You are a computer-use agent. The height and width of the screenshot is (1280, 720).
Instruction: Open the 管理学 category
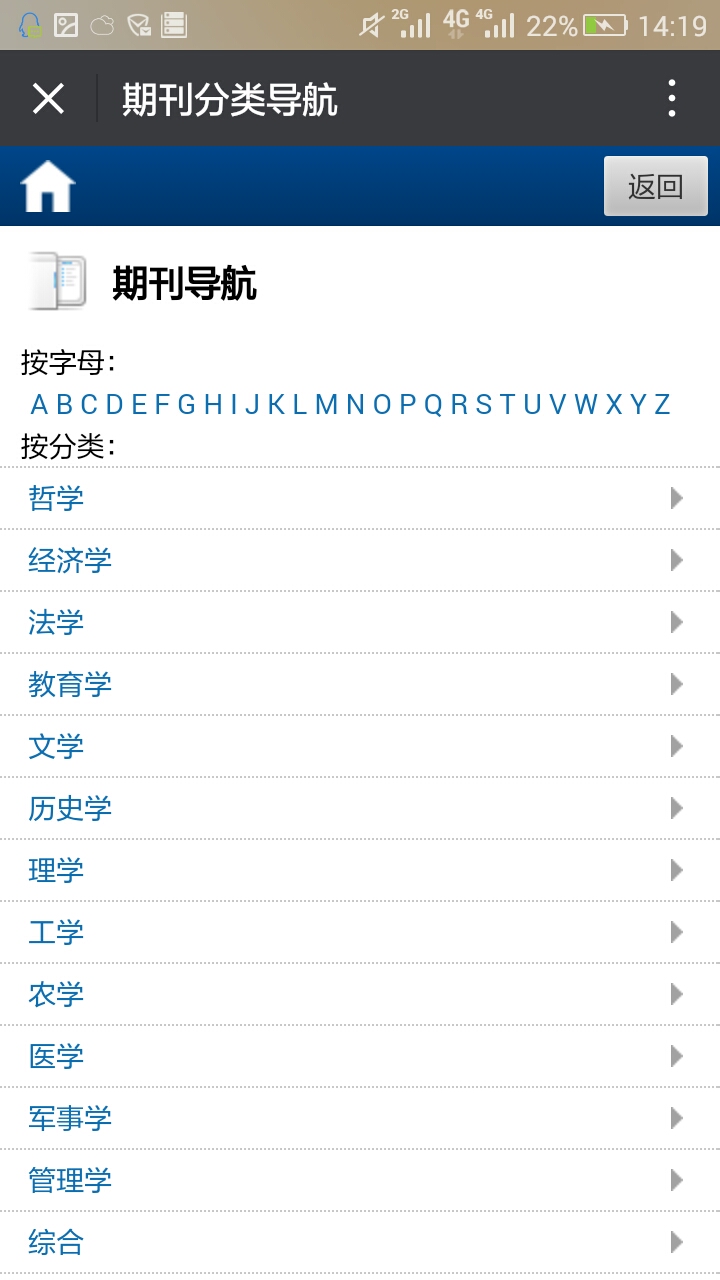click(360, 1180)
